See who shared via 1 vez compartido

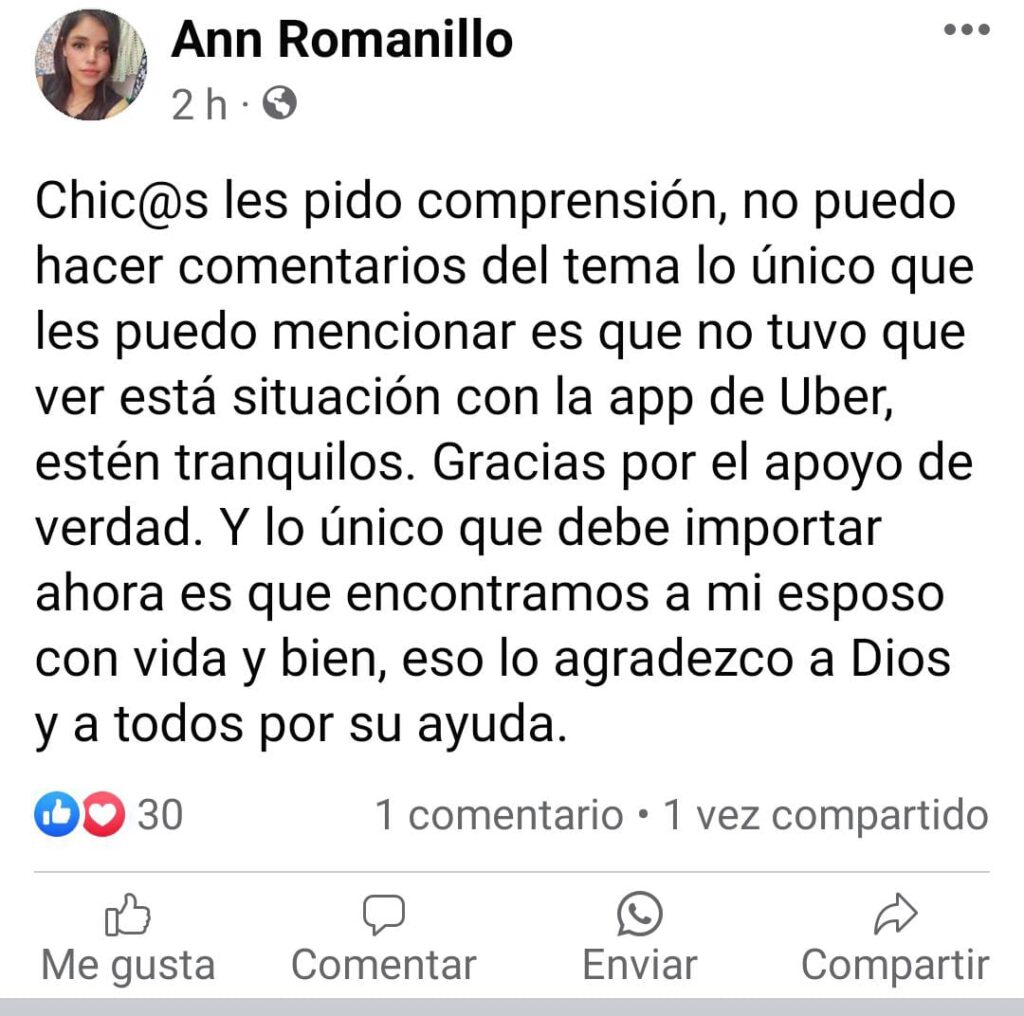[826, 816]
